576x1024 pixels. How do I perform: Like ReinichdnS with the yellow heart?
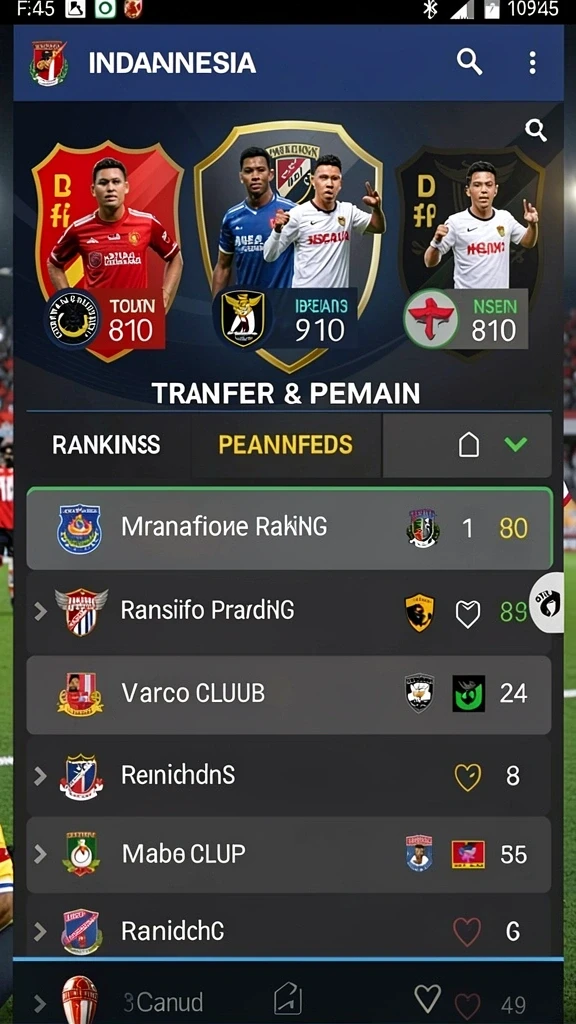[x=468, y=776]
